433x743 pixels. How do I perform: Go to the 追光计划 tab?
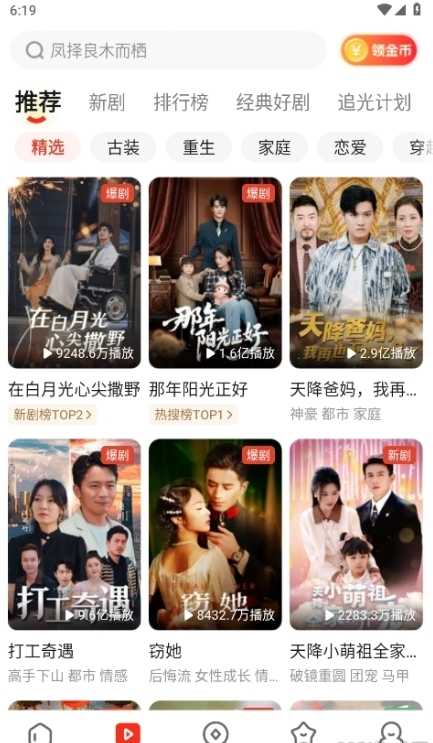[374, 102]
